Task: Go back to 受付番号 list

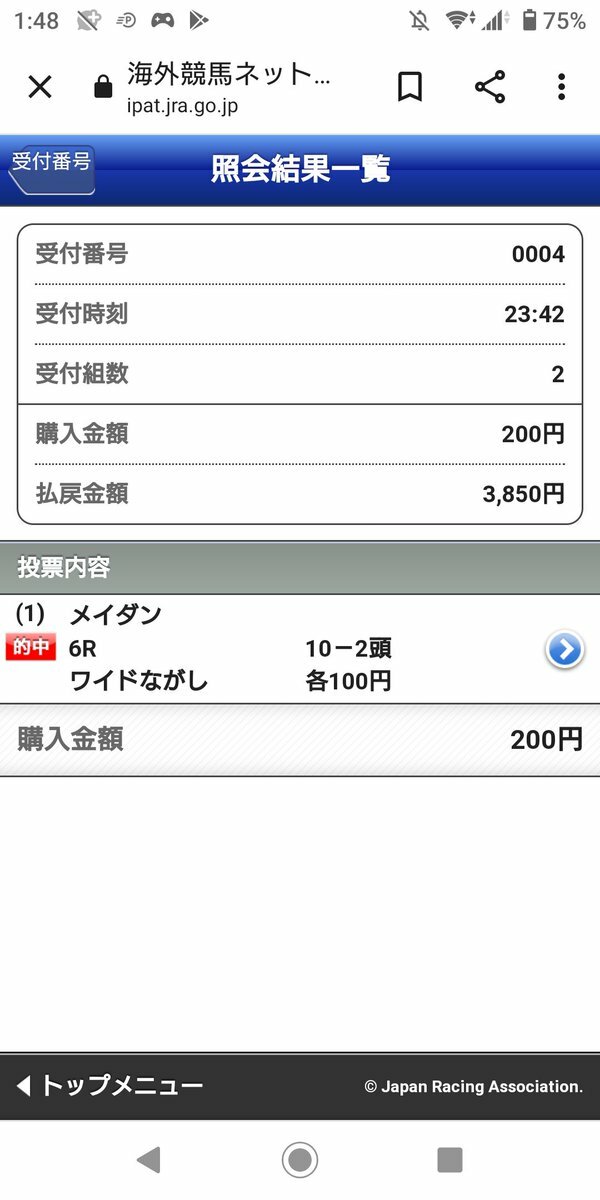Action: click(52, 168)
